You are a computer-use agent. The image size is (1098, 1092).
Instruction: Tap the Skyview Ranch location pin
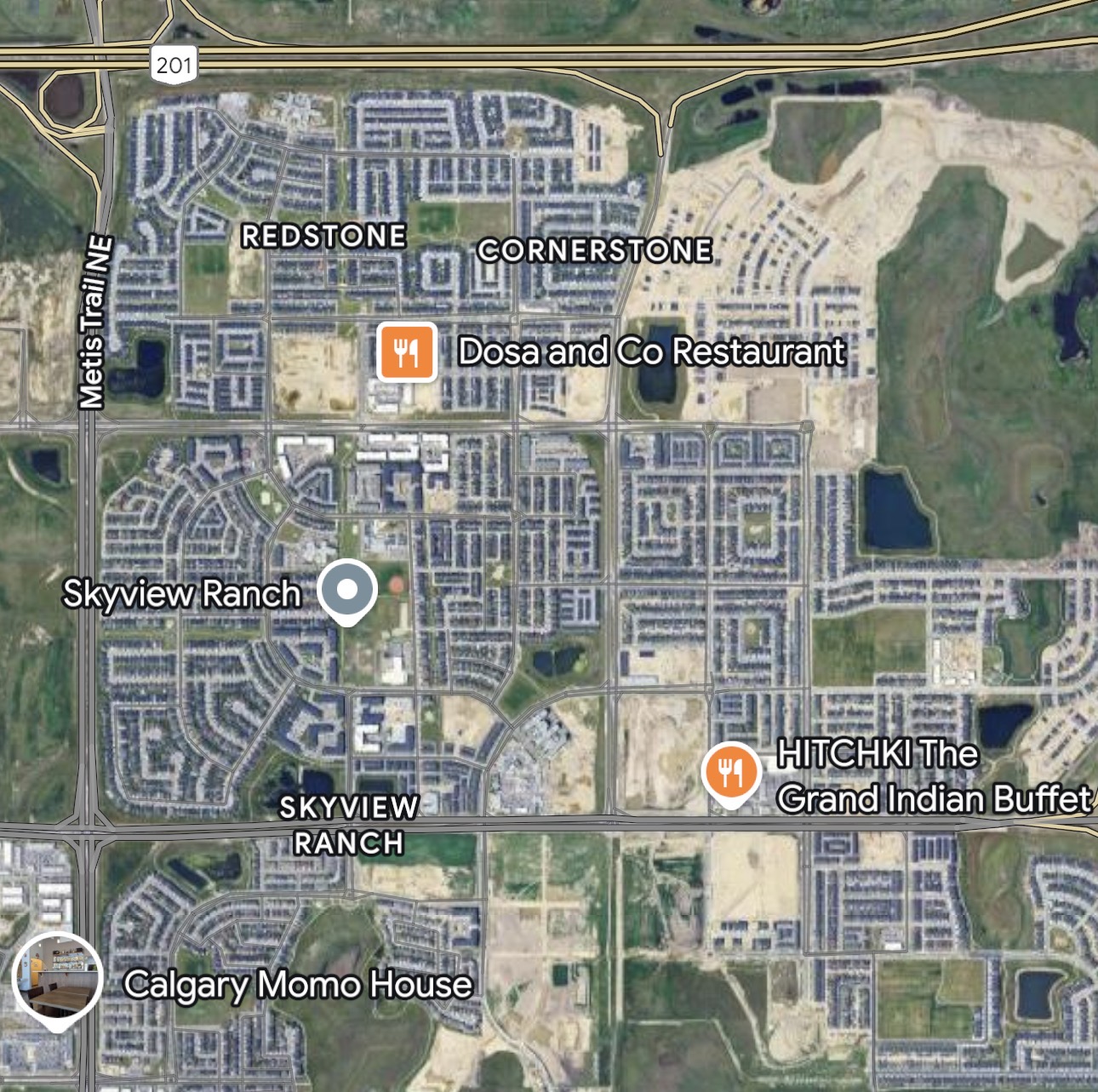pos(347,591)
